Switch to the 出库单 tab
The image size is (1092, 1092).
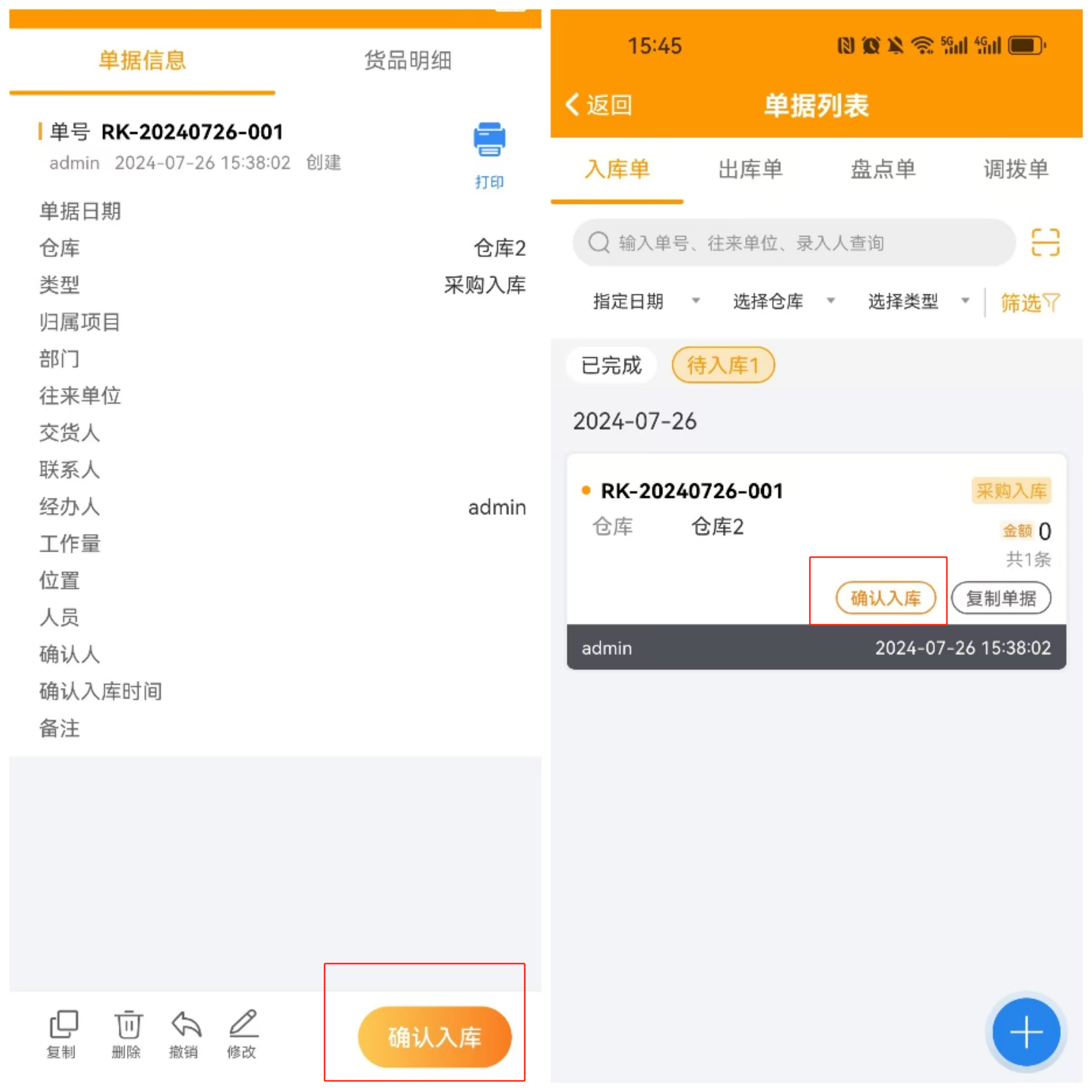tap(750, 169)
